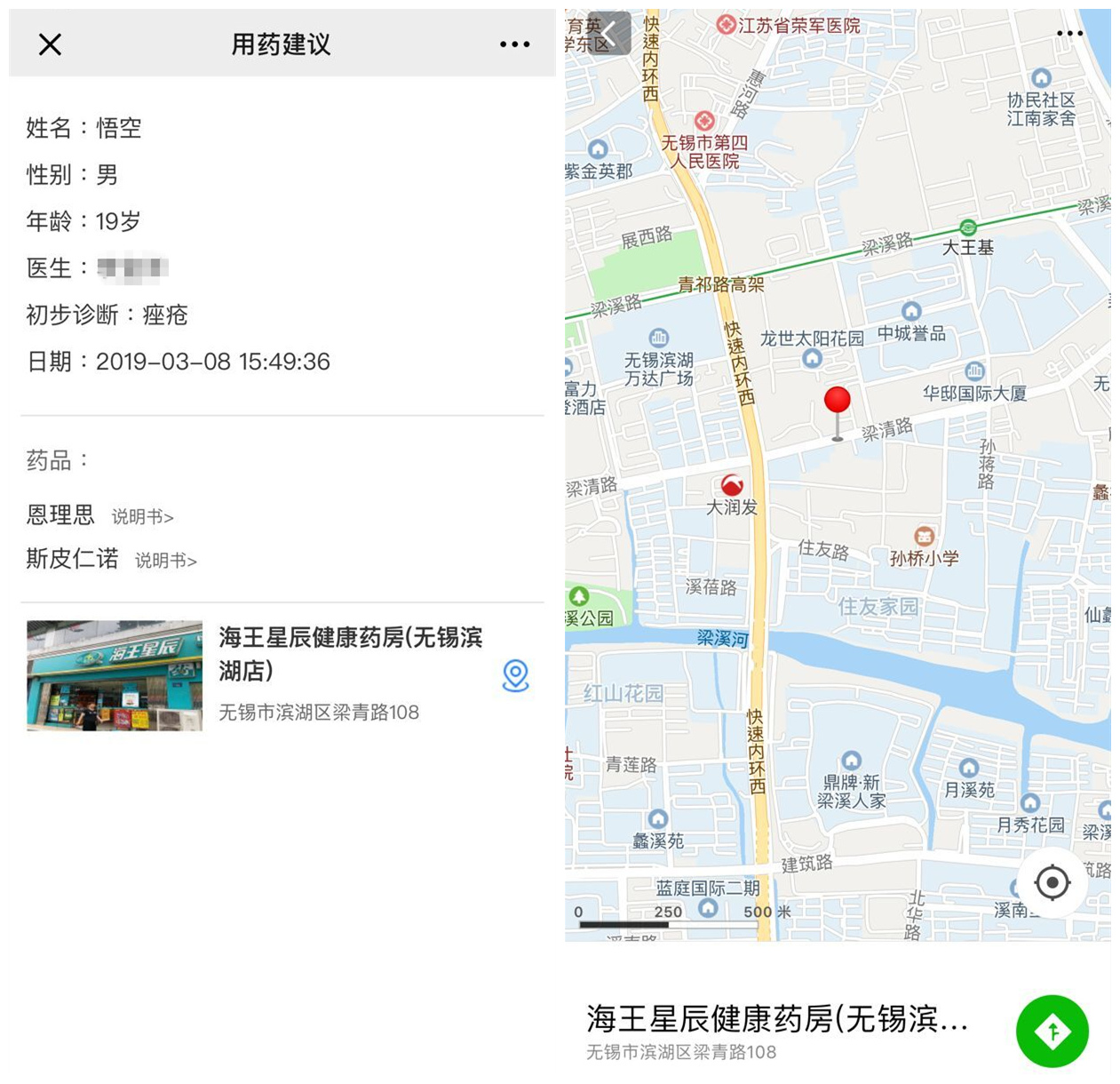The width and height of the screenshot is (1120, 1084).
Task: Start navigation with the green directions button
Action: point(1052,1031)
